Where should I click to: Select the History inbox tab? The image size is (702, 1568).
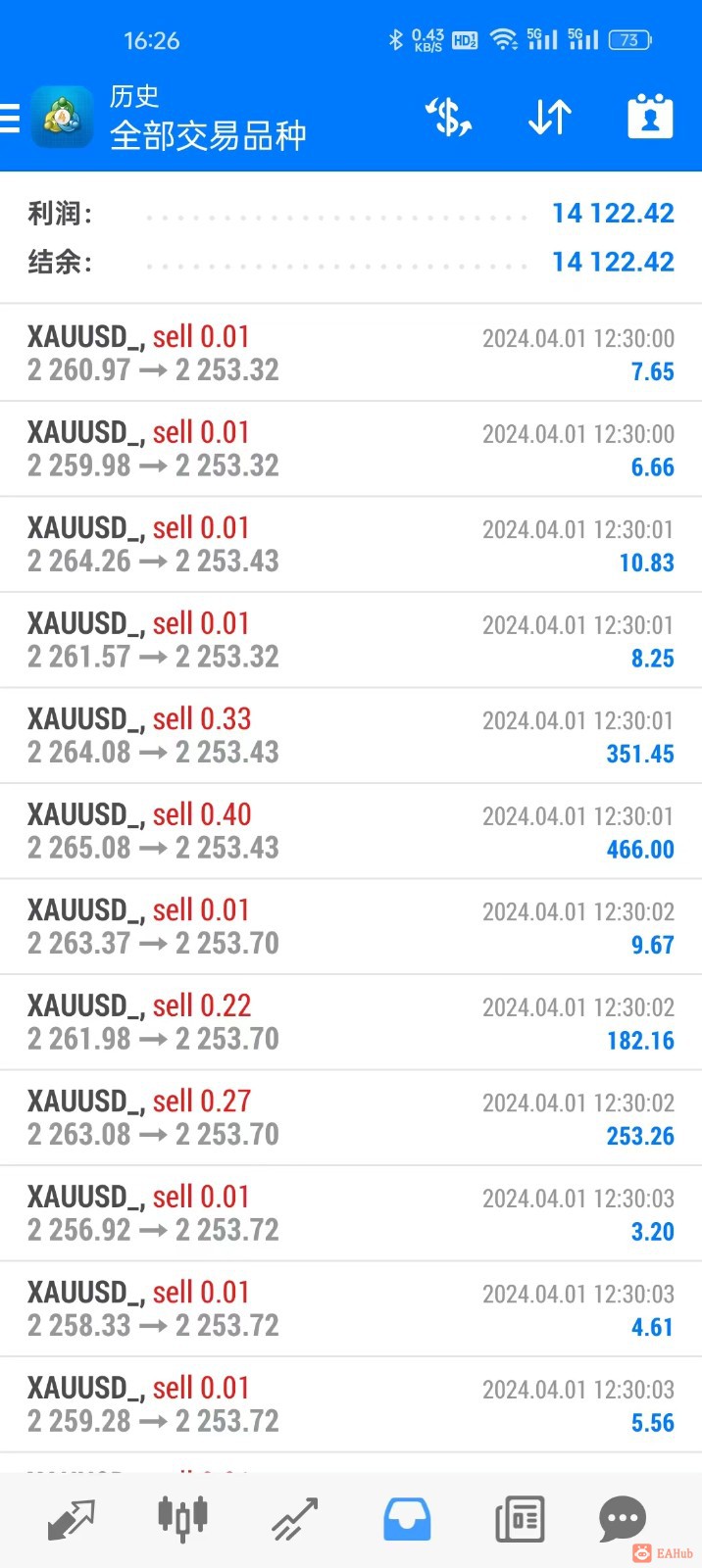point(406,1519)
